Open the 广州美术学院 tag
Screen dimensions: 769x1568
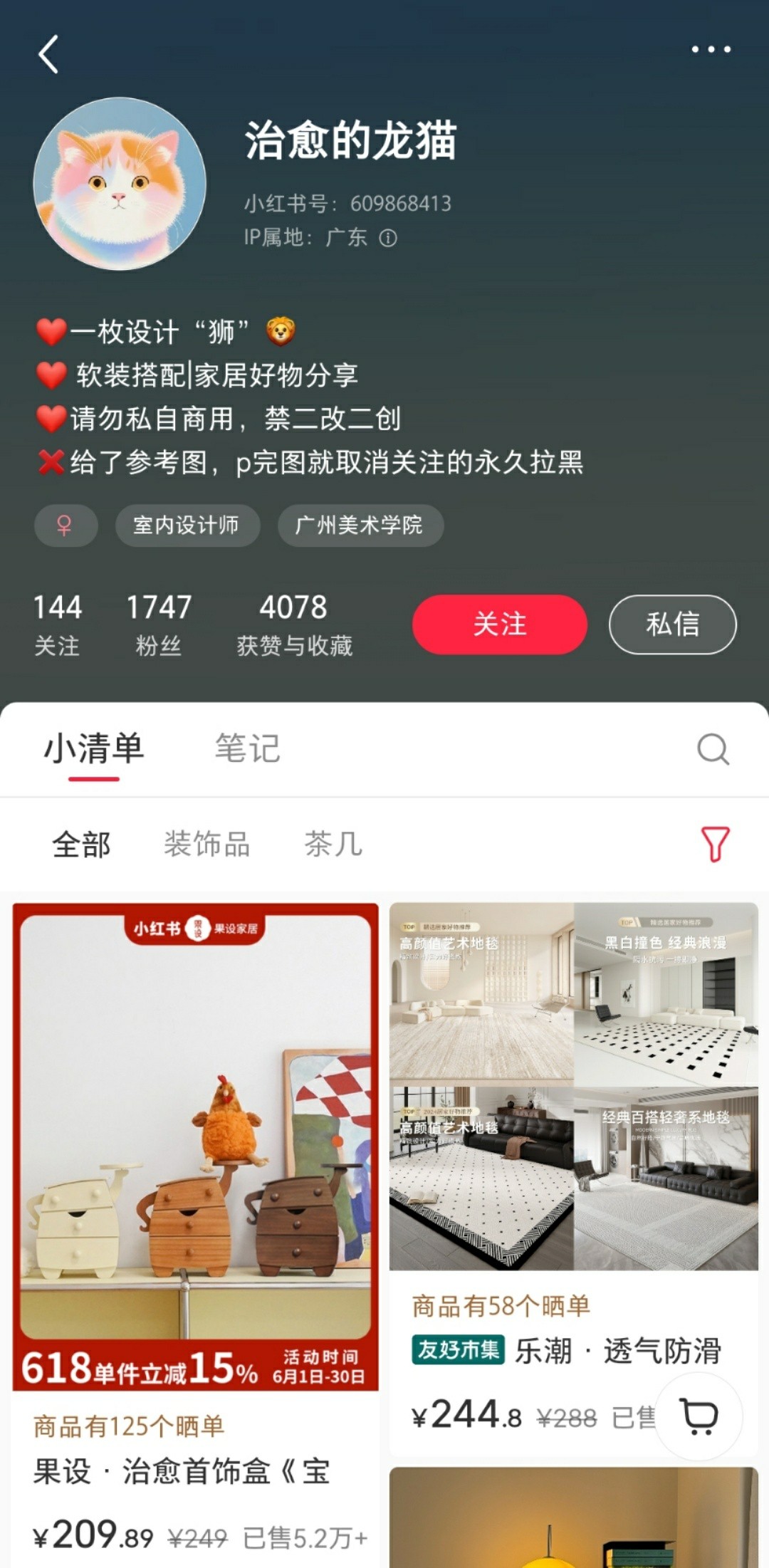(x=360, y=526)
